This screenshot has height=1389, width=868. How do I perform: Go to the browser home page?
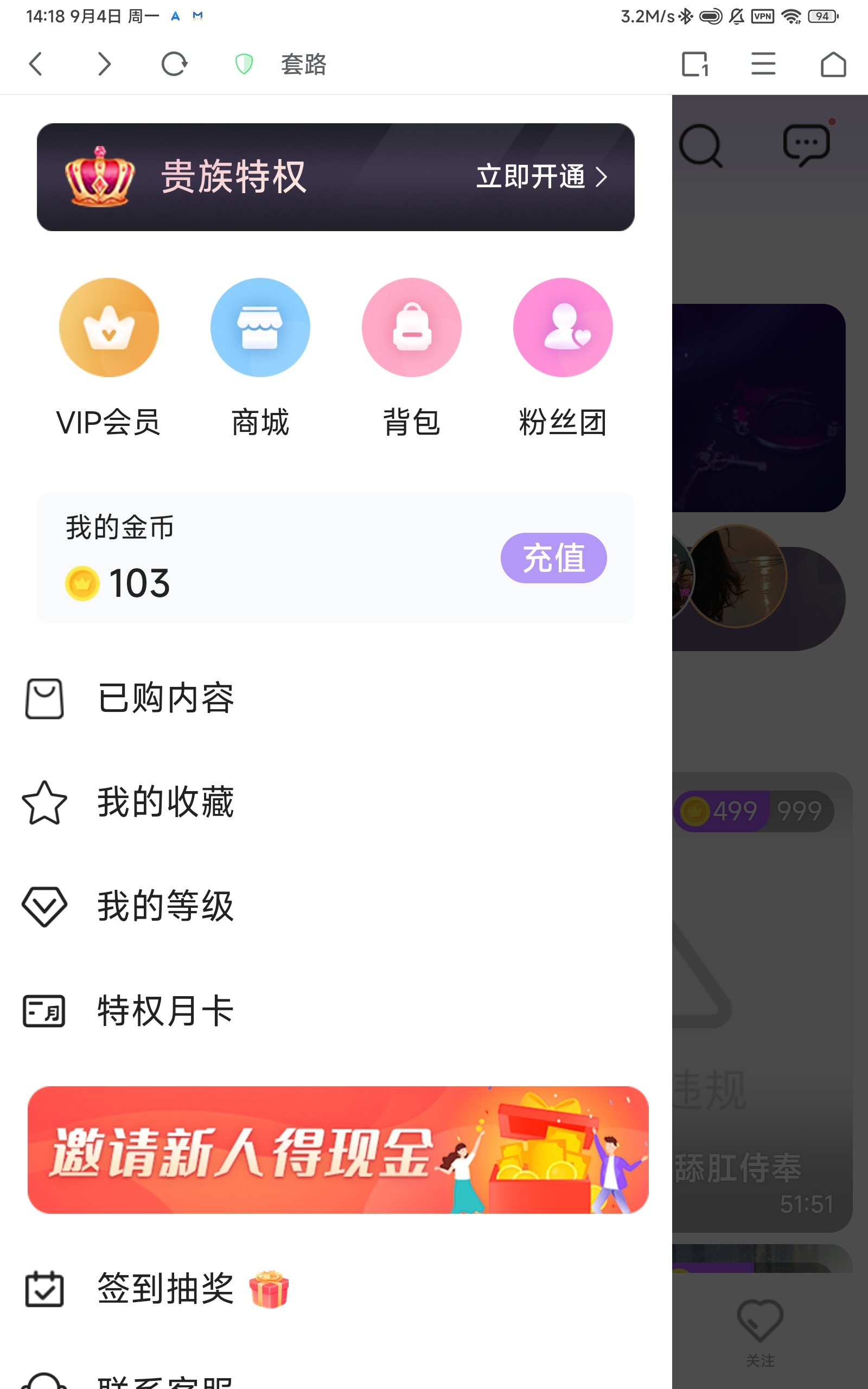832,63
